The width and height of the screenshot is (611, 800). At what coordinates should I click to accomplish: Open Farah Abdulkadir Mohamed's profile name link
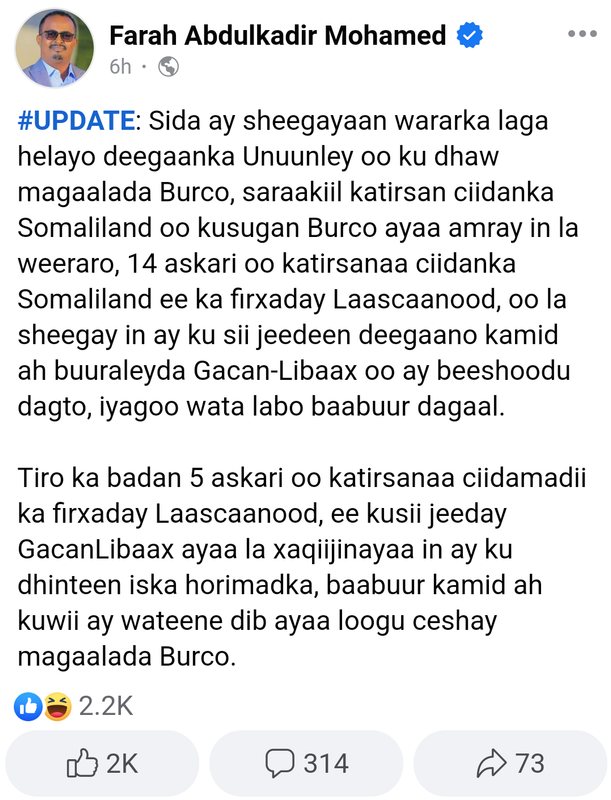(277, 36)
